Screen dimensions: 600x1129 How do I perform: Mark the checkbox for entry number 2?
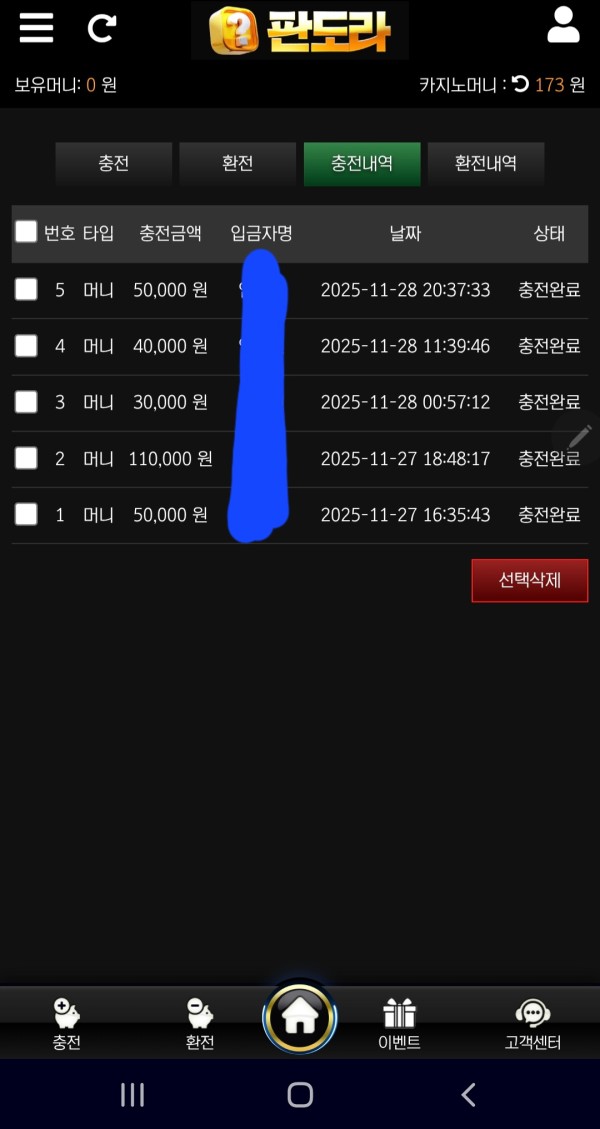click(x=26, y=458)
